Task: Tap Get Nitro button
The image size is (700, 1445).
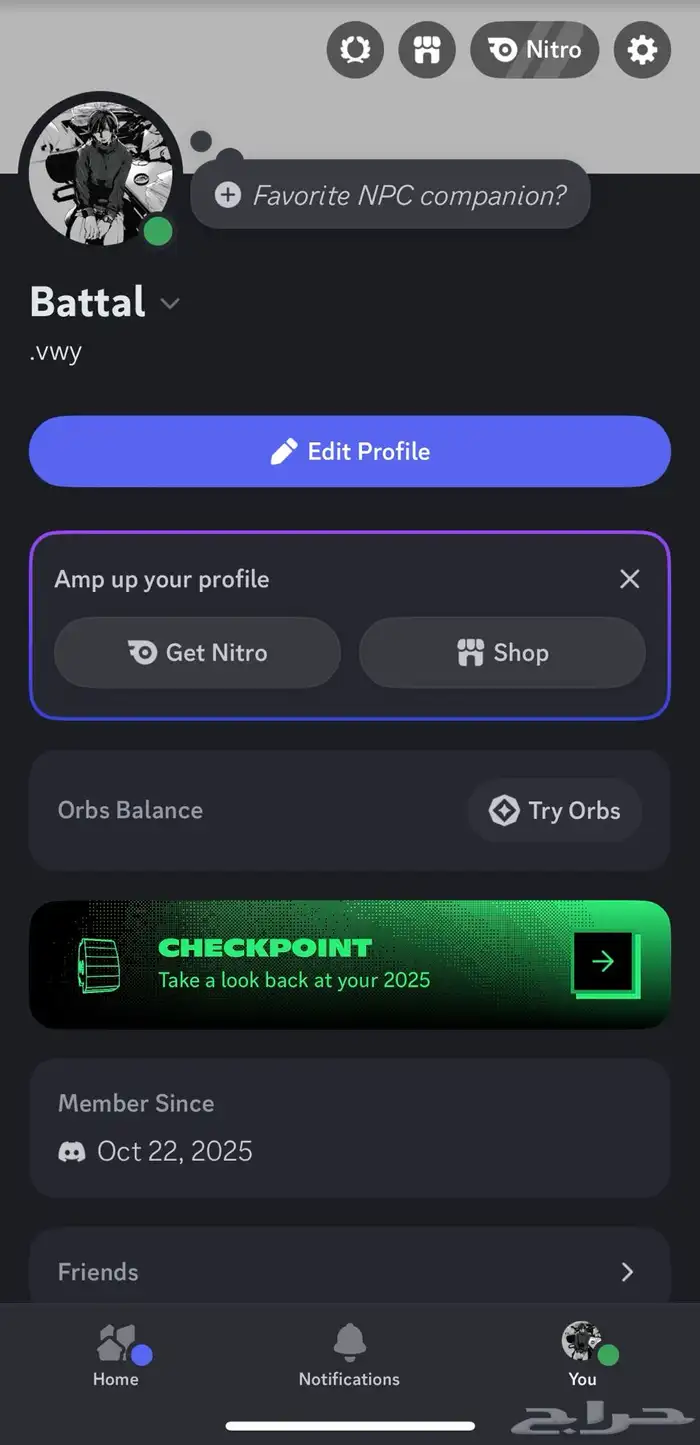Action: (x=197, y=653)
